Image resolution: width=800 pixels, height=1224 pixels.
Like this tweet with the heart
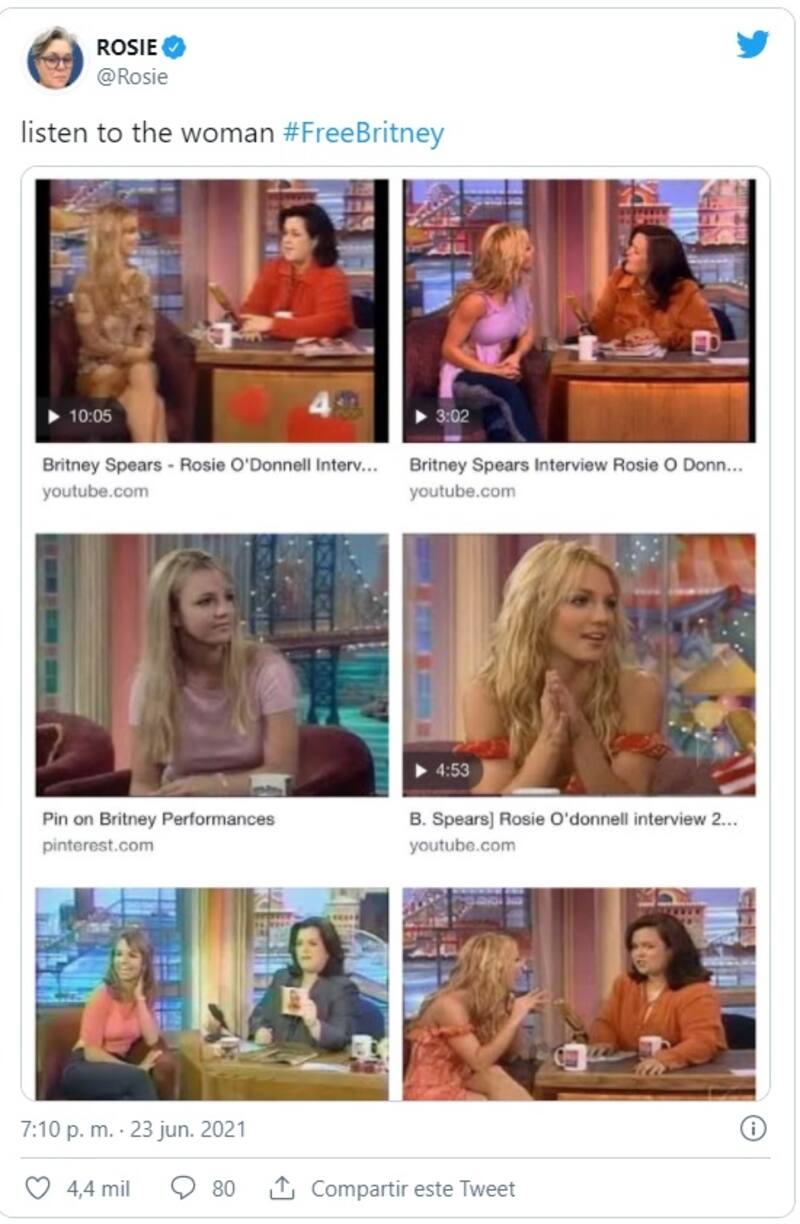tap(38, 1188)
